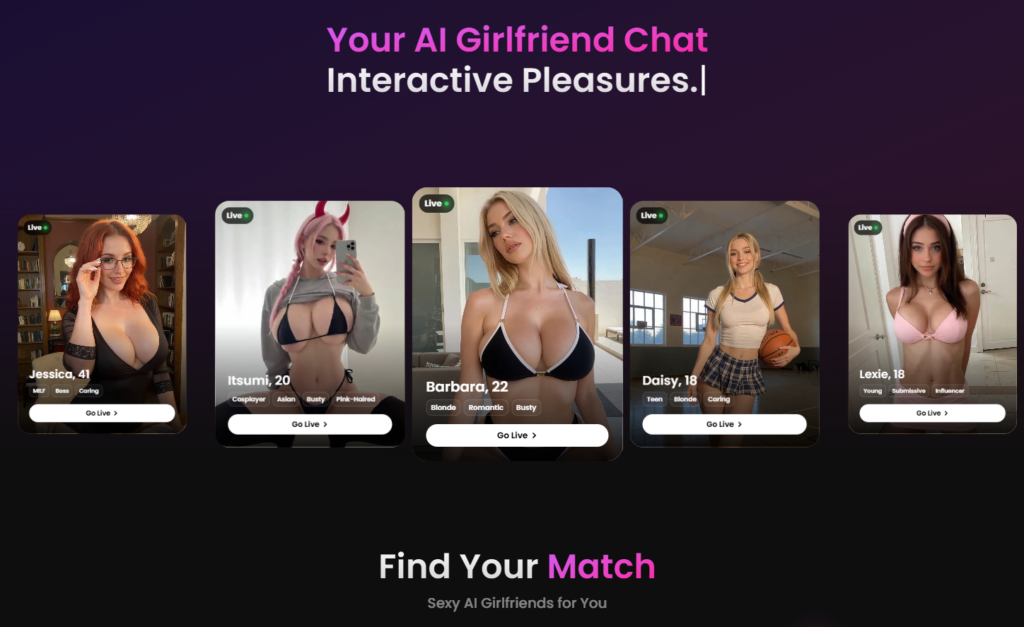Tap Go Live on Itsumi's card
The width and height of the screenshot is (1024, 627).
[309, 424]
